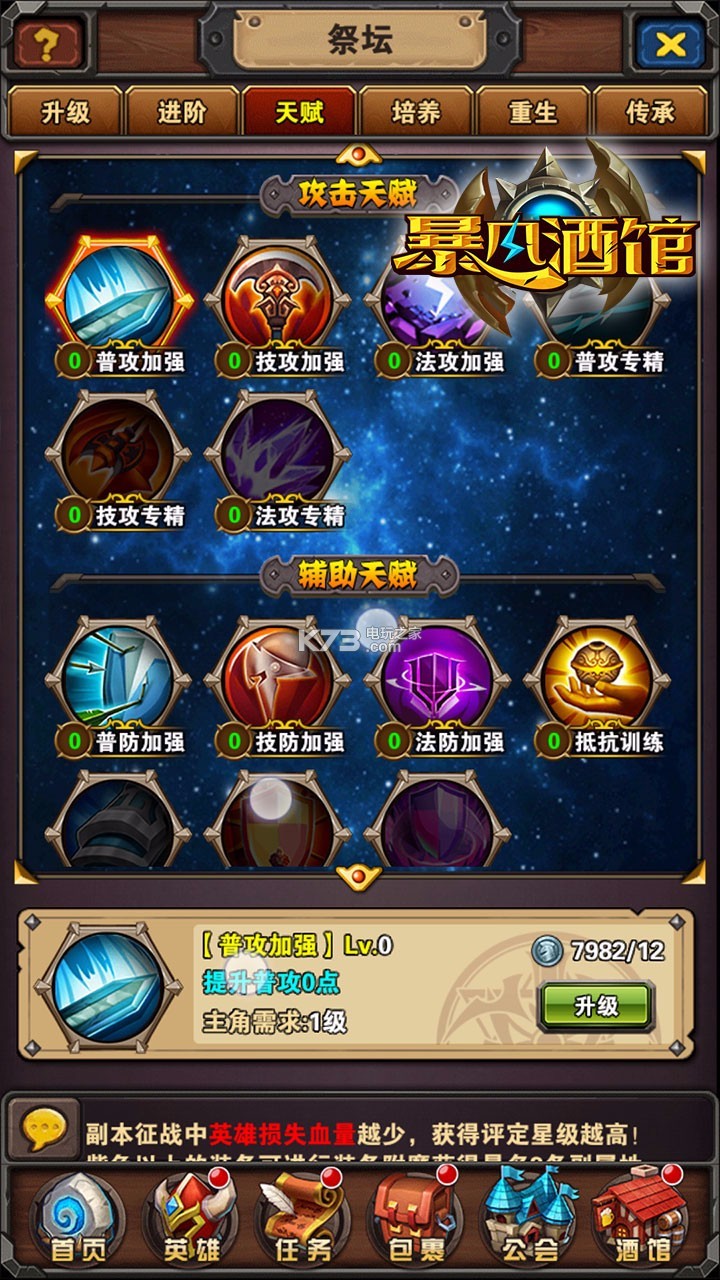The image size is (720, 1280).
Task: Select the 传承 tab
Action: 651,111
